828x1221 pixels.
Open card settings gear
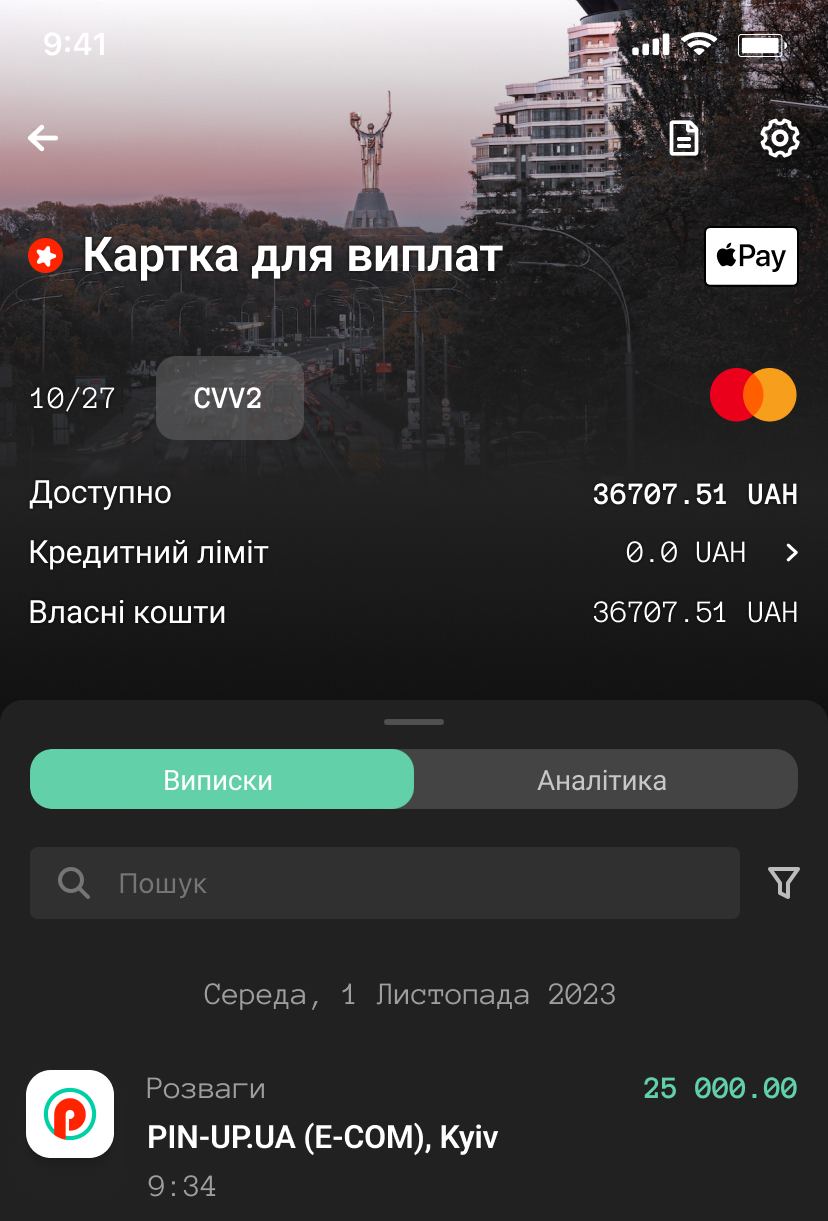780,138
